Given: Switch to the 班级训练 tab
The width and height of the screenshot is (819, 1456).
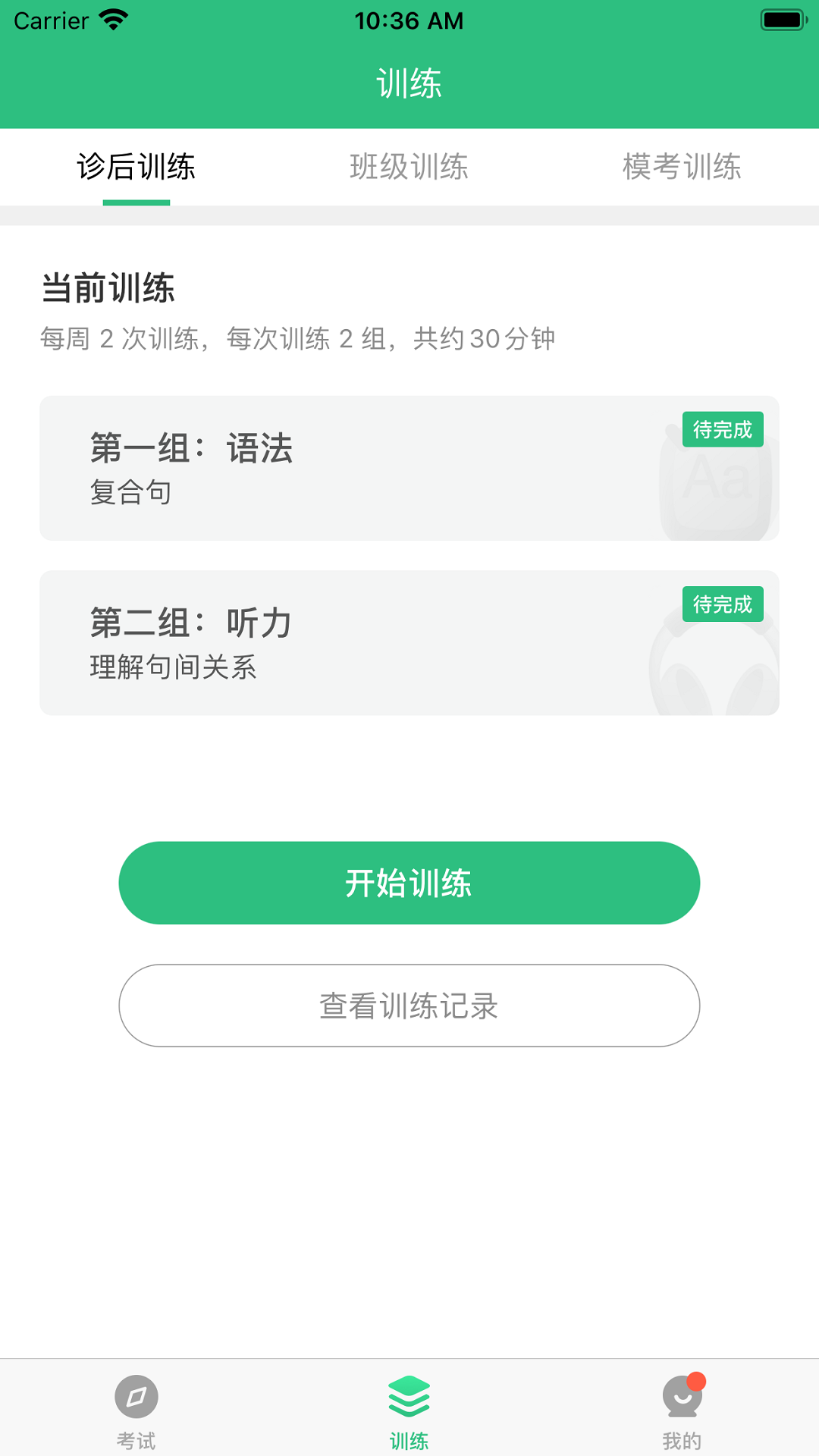Looking at the screenshot, I should point(409,167).
